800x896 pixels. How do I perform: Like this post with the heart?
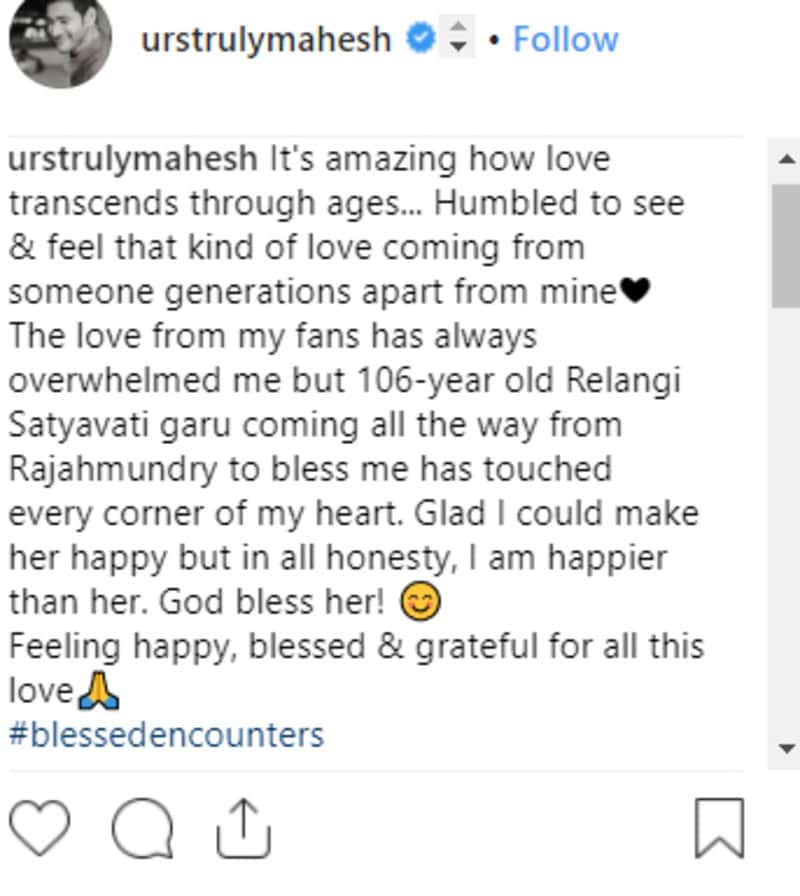click(39, 827)
